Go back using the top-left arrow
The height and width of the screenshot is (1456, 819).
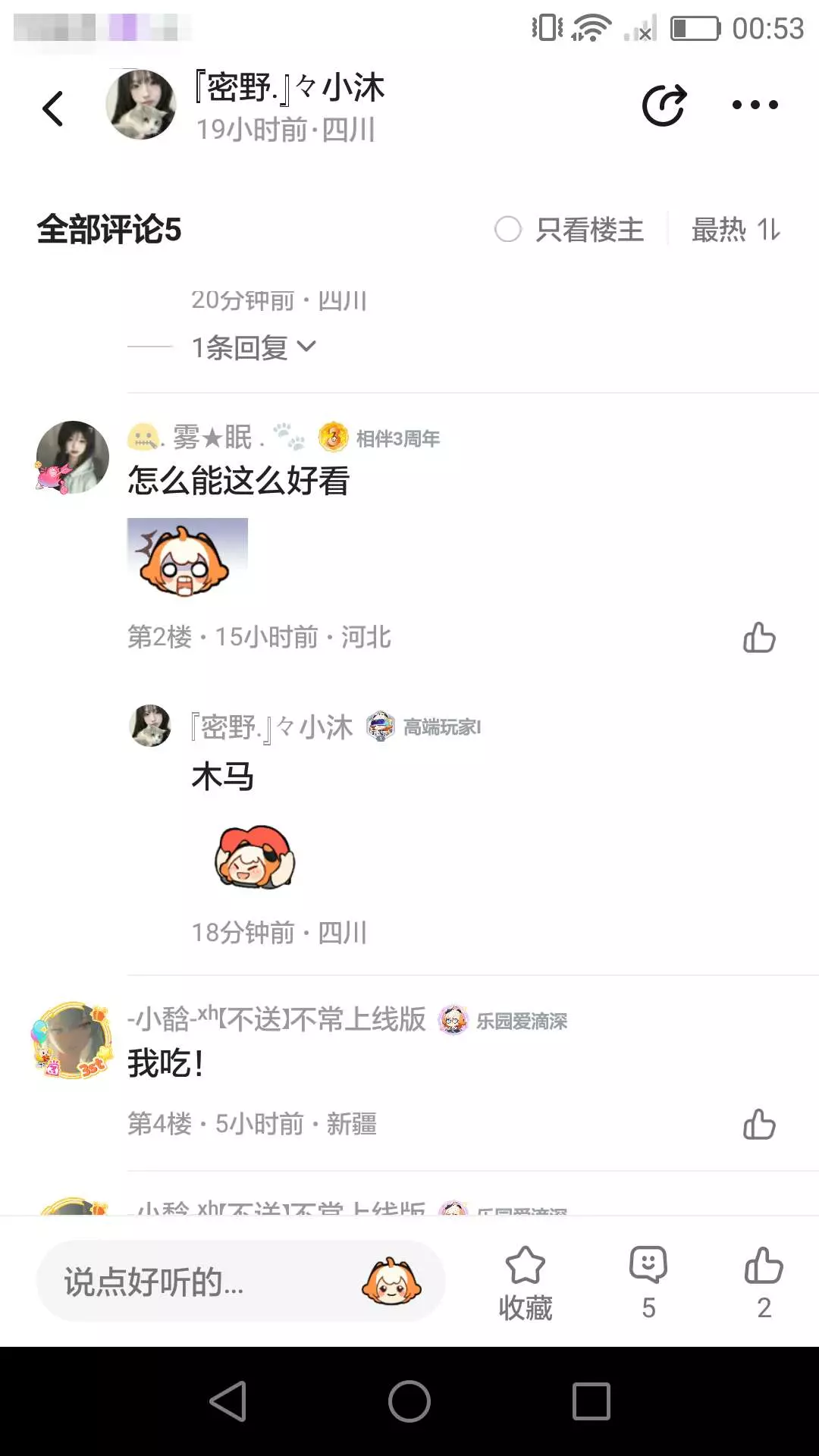point(53,108)
